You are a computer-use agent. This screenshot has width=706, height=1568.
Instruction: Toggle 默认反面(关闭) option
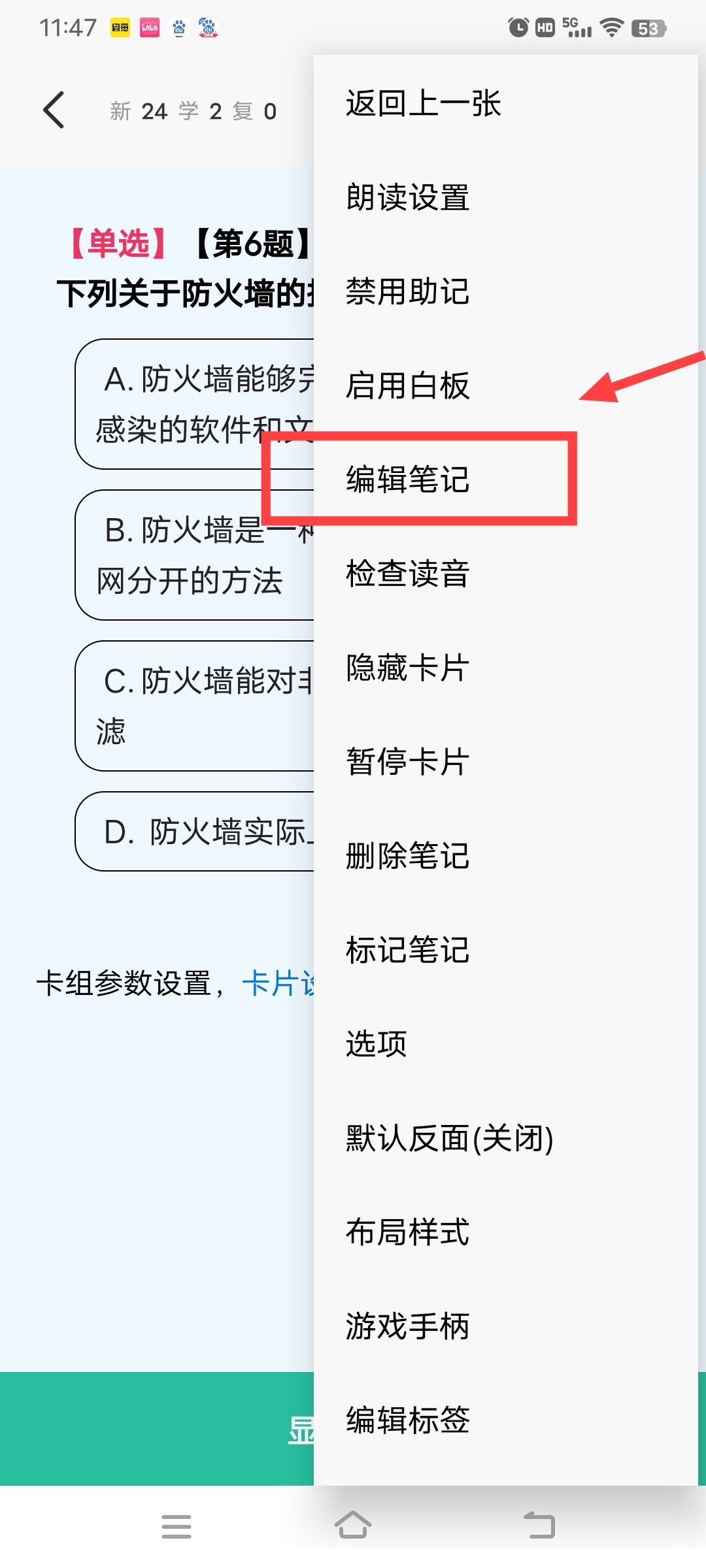(x=506, y=1138)
